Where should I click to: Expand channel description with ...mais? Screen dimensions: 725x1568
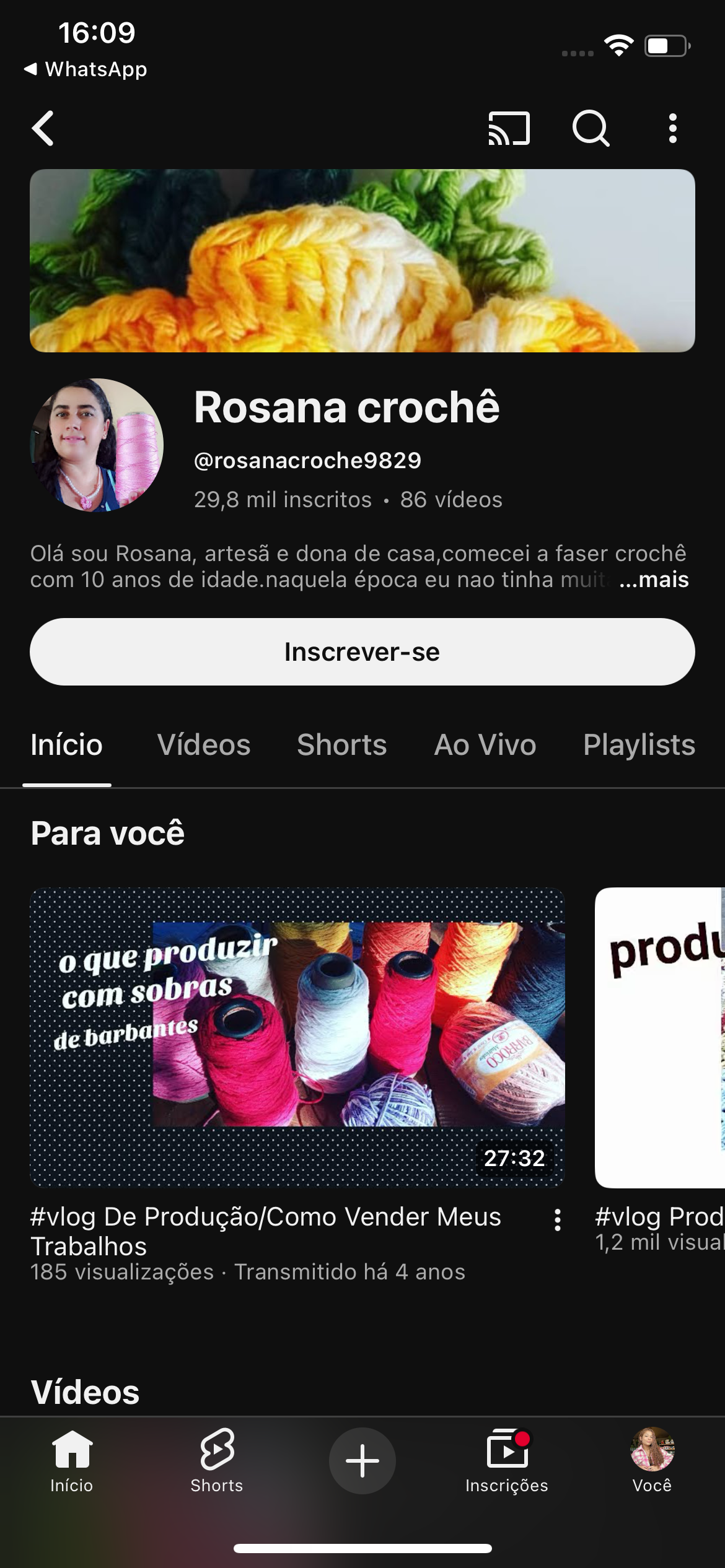(x=654, y=580)
